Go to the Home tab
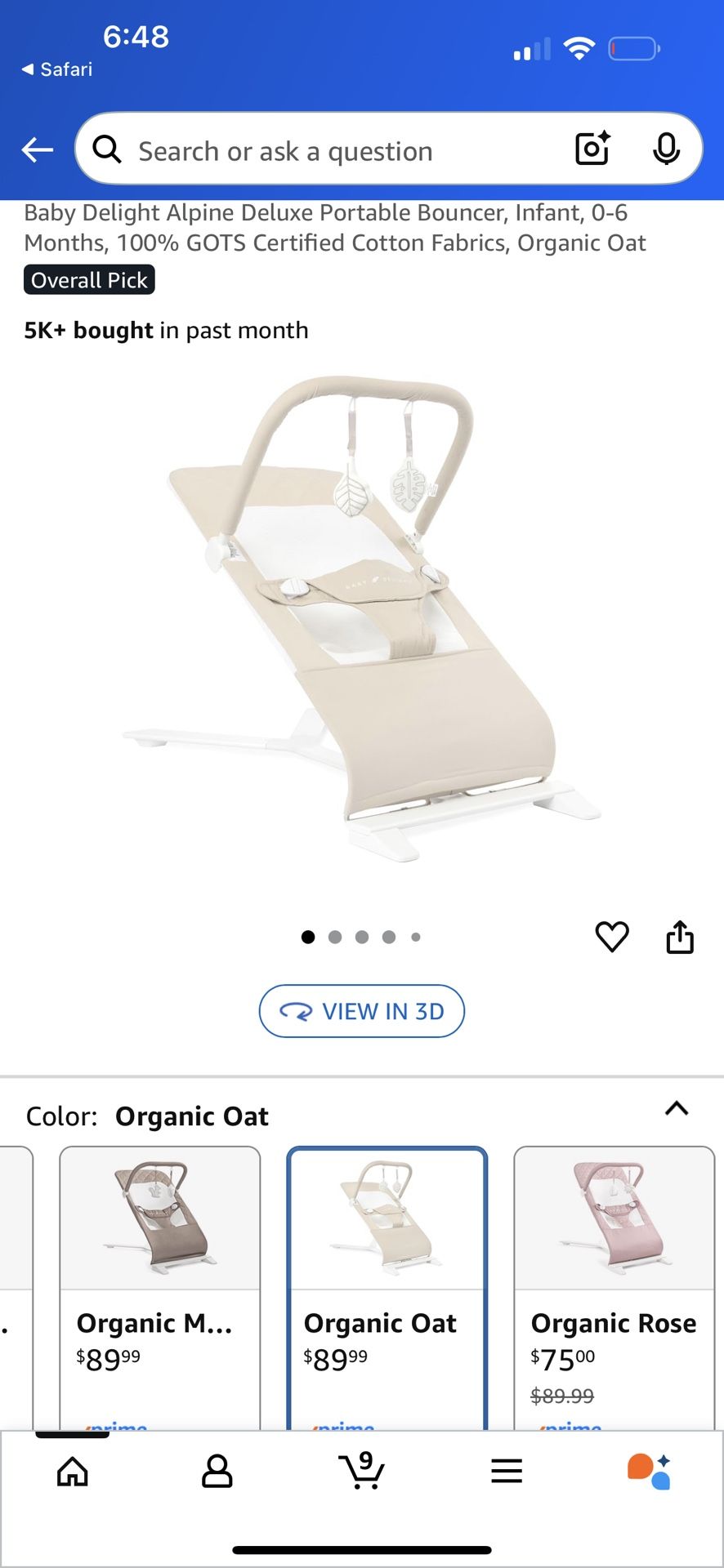The width and height of the screenshot is (724, 1568). tap(73, 1472)
